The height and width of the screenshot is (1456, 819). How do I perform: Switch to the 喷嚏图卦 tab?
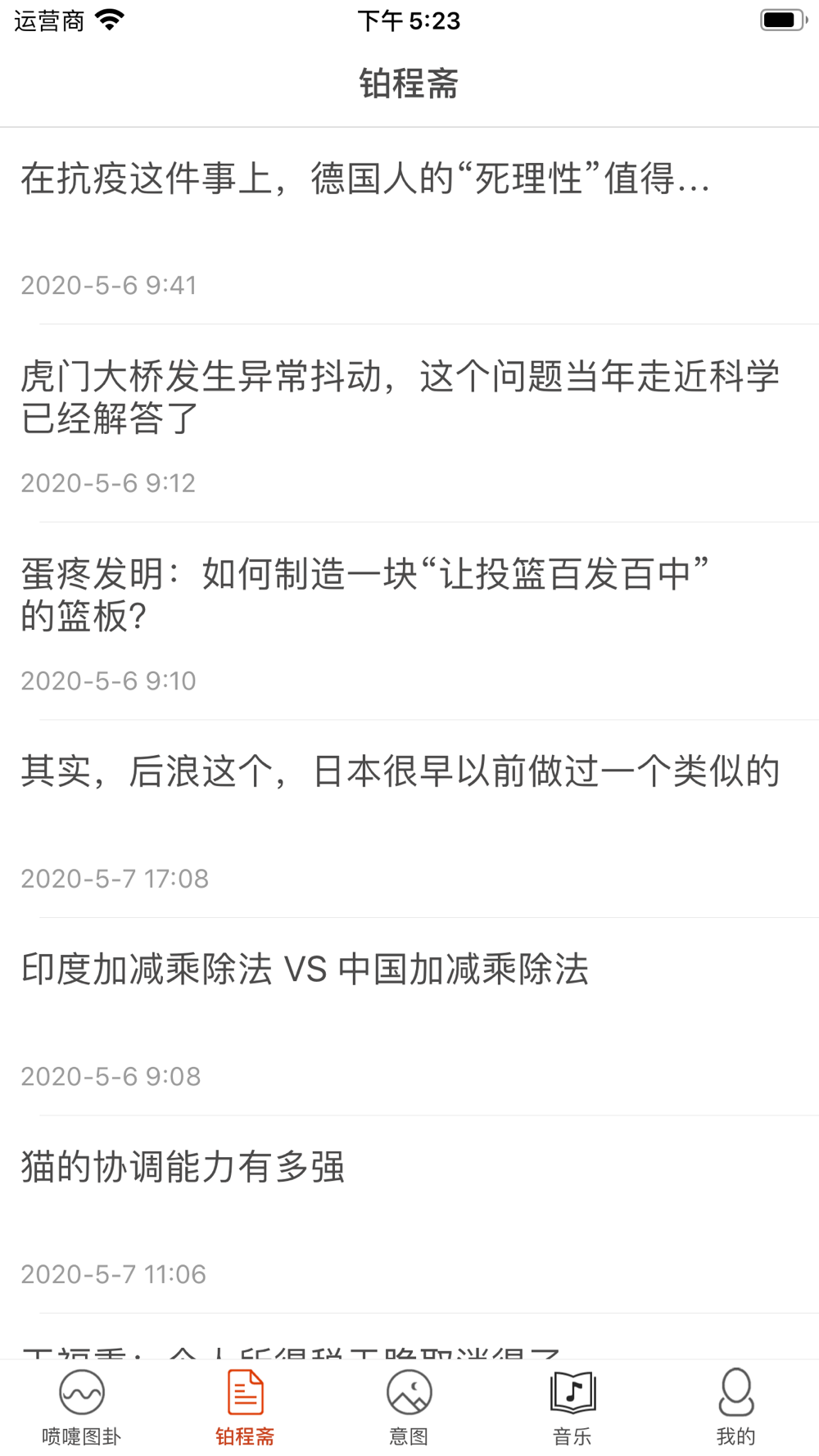[x=82, y=1408]
